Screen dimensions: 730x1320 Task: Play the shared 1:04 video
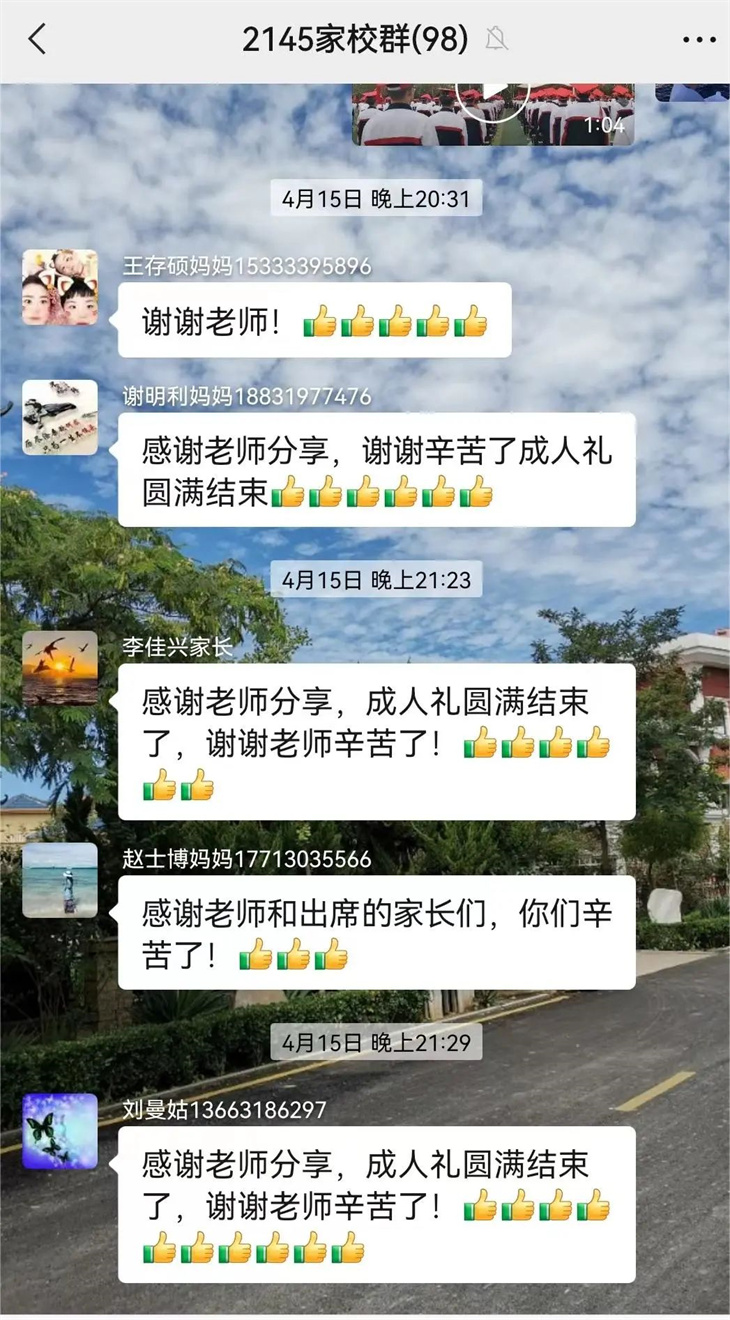pyautogui.click(x=492, y=102)
